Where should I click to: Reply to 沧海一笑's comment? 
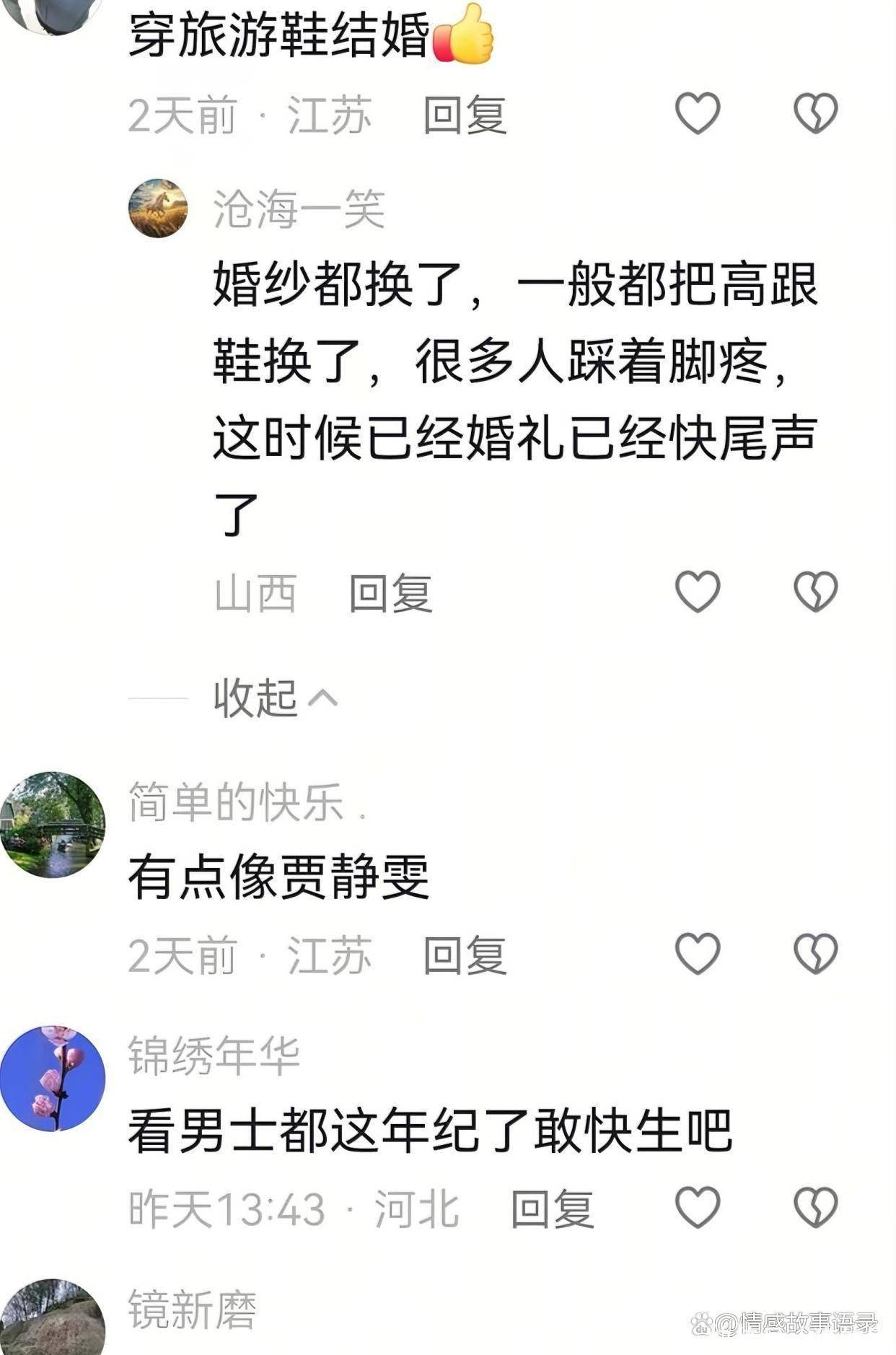coord(390,594)
